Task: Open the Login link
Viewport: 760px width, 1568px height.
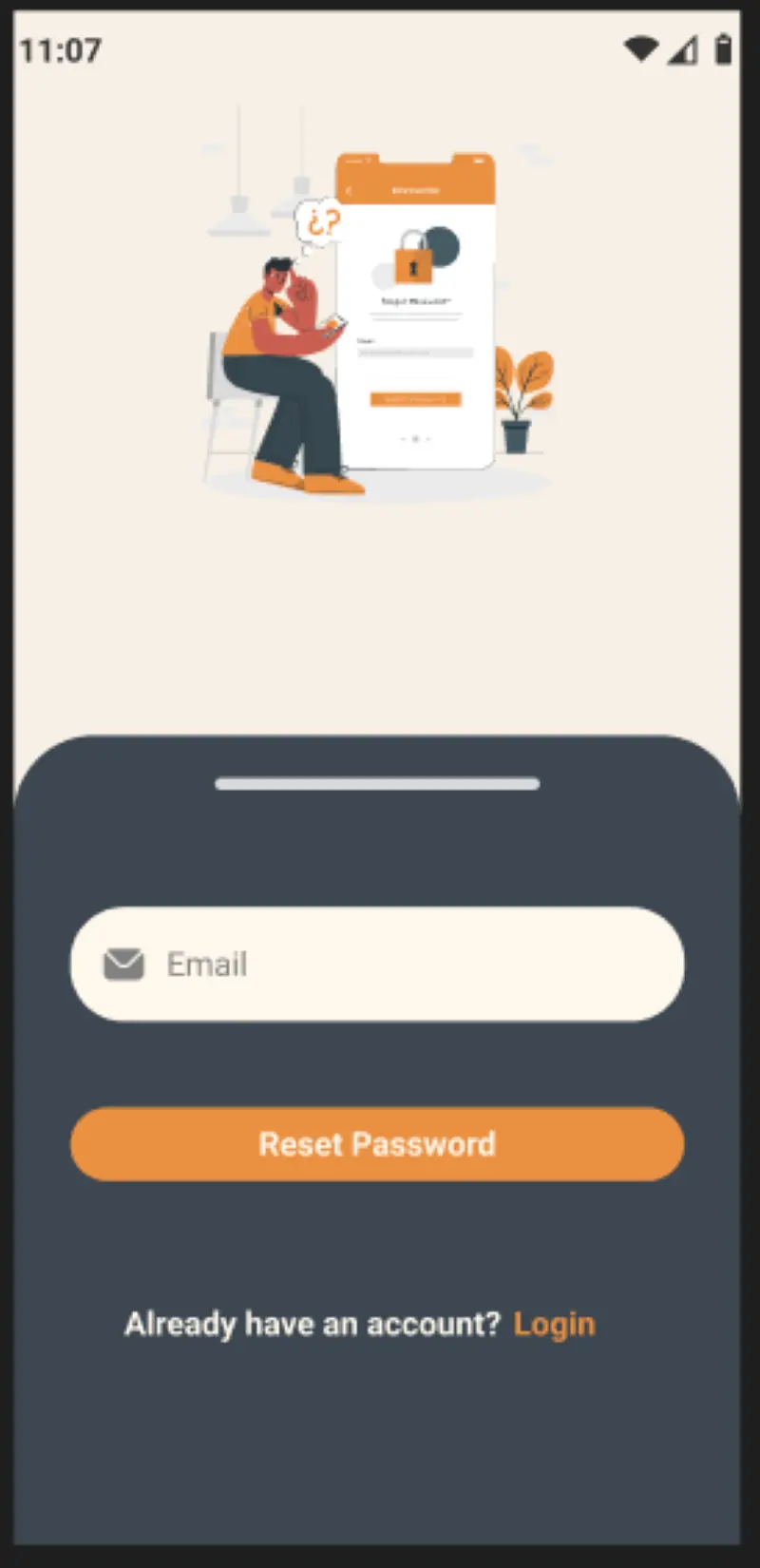Action: pos(554,1324)
